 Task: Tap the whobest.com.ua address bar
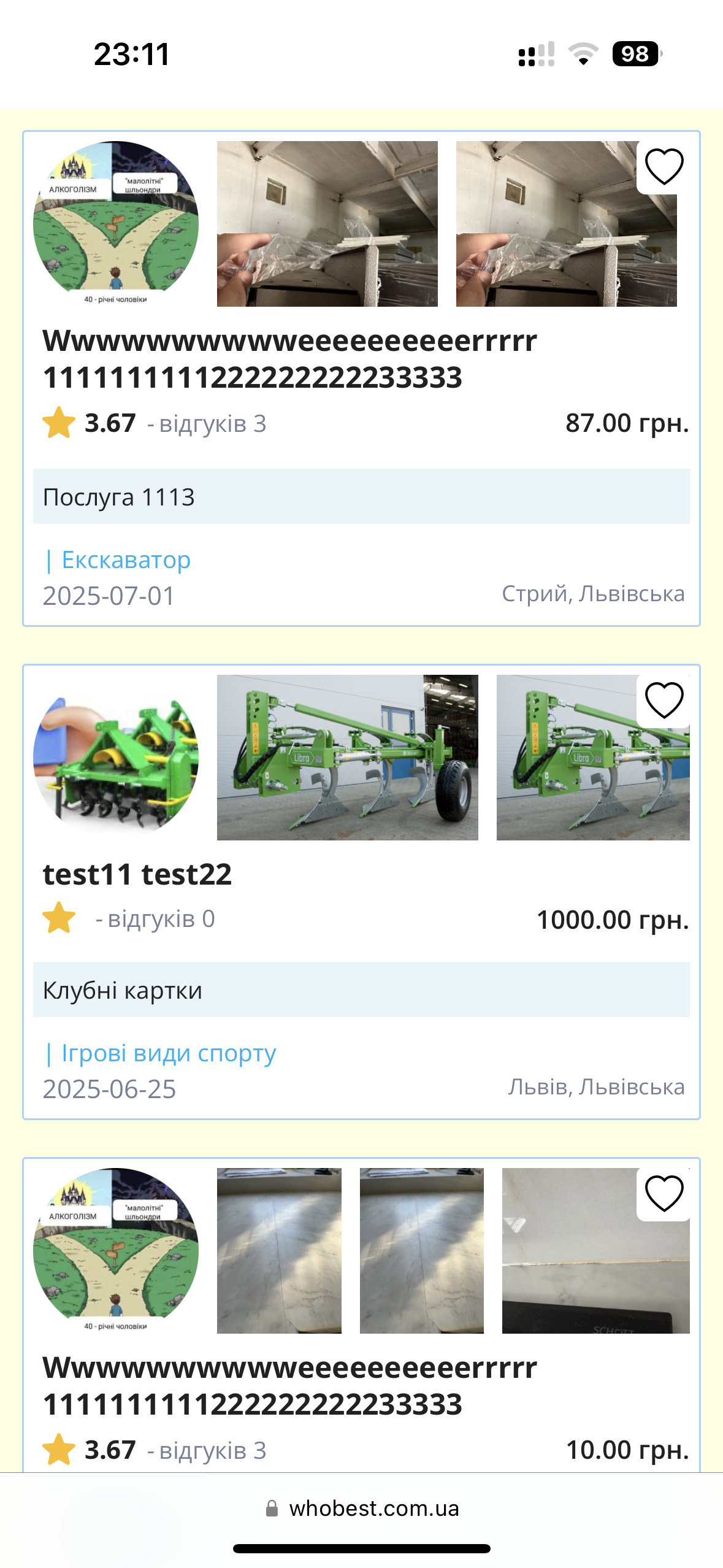[362, 1508]
